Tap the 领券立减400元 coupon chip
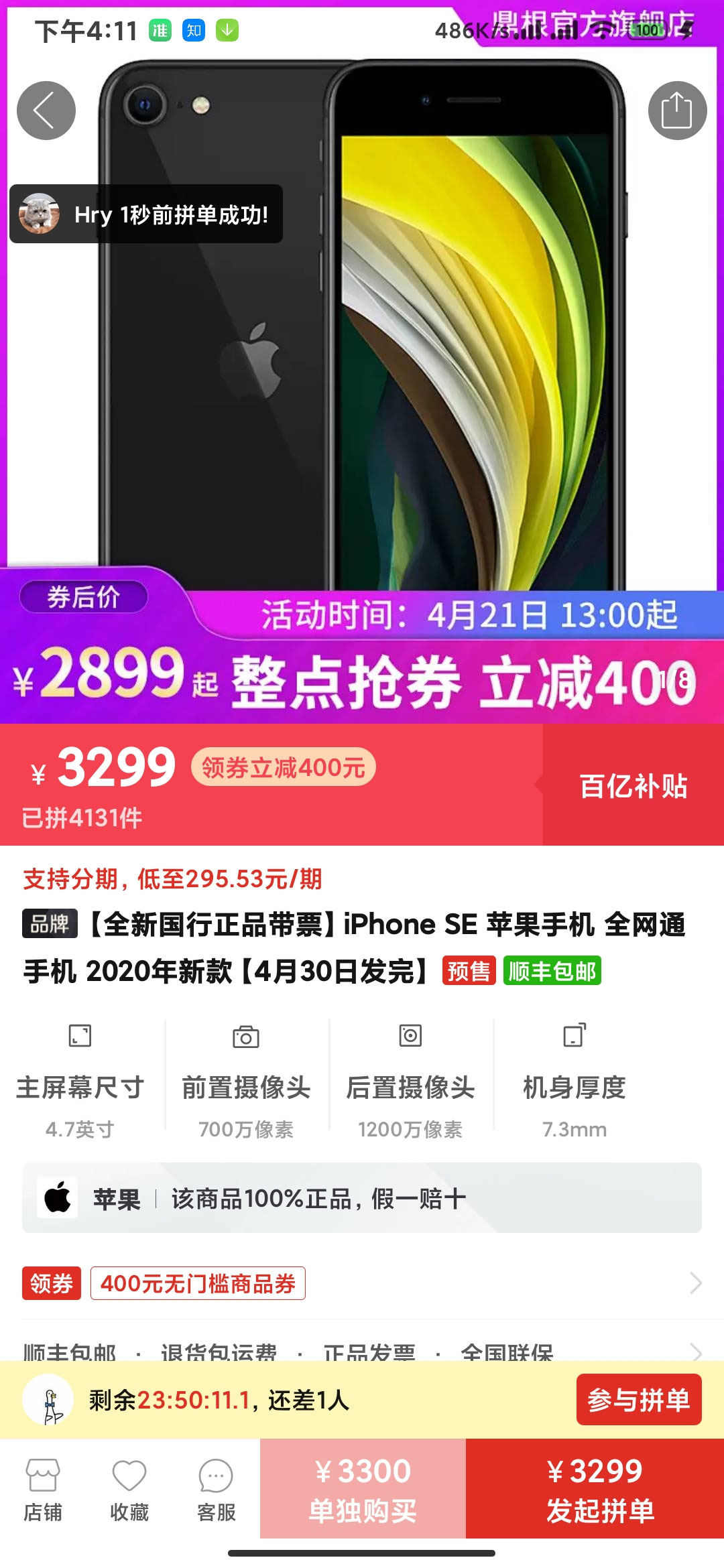The image size is (724, 1568). [x=283, y=767]
